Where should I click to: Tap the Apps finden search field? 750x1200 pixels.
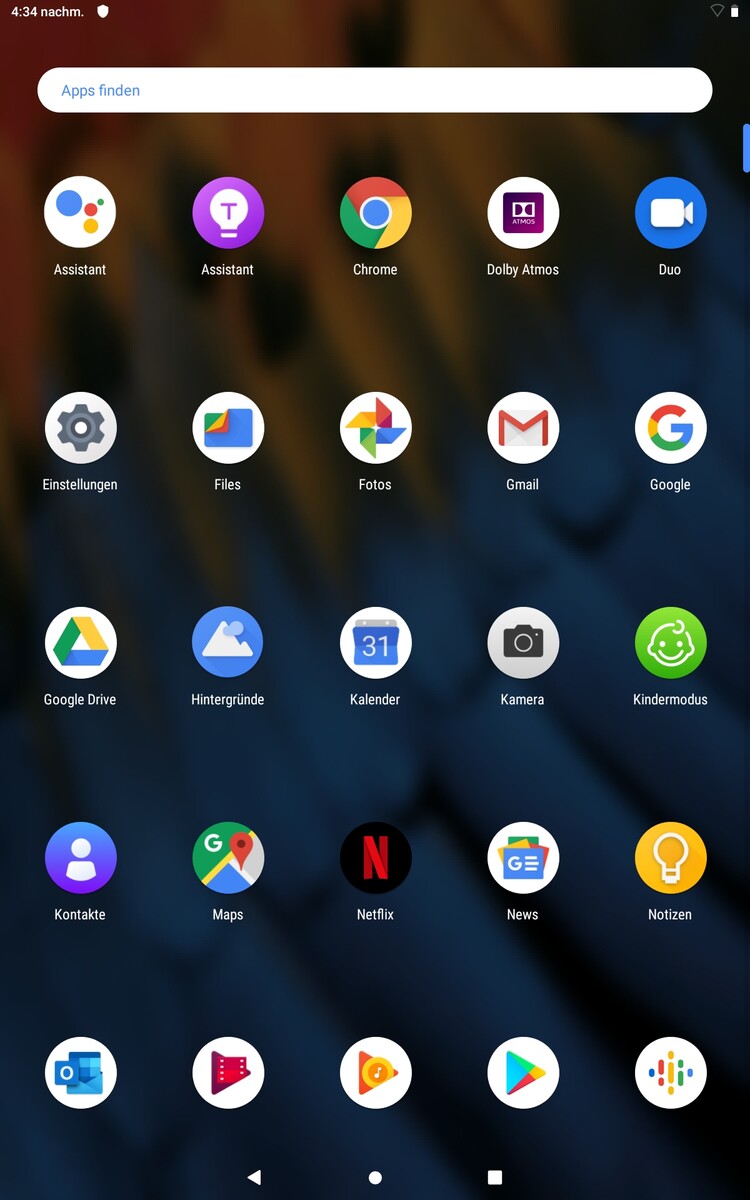click(375, 90)
